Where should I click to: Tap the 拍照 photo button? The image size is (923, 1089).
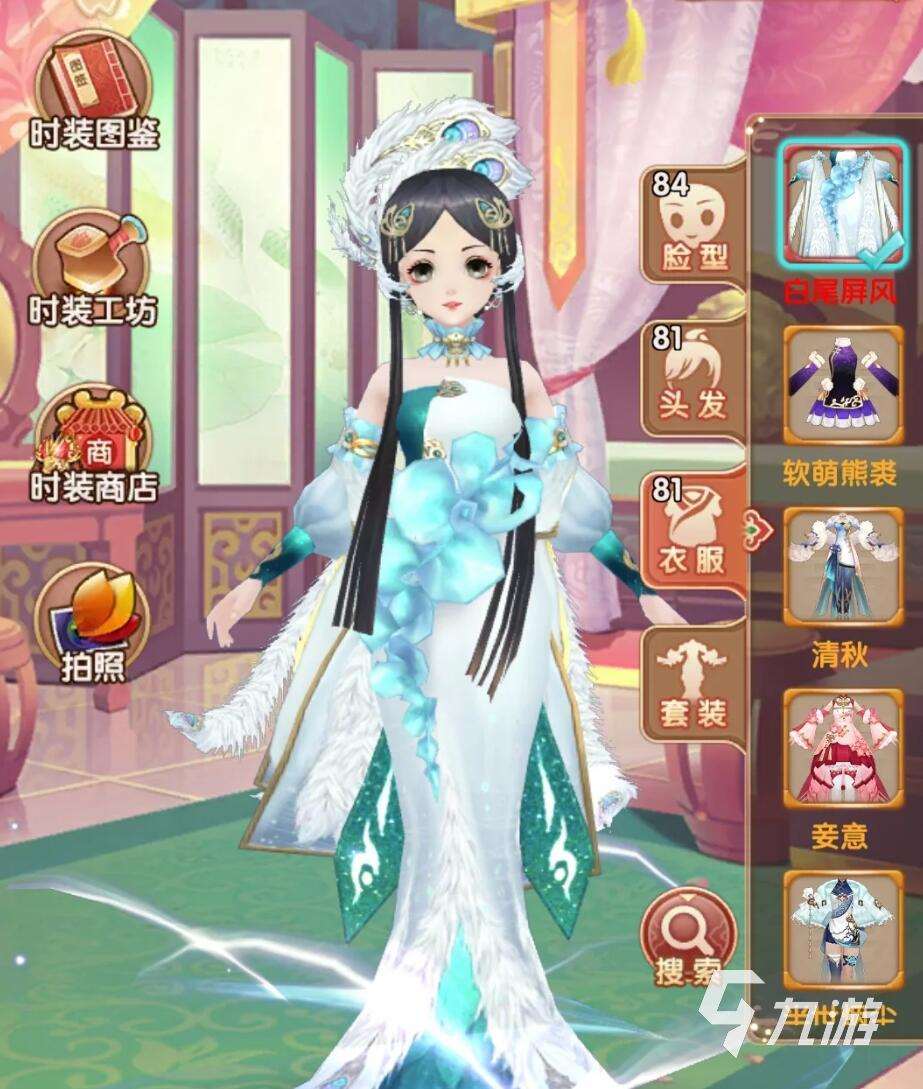click(x=92, y=620)
